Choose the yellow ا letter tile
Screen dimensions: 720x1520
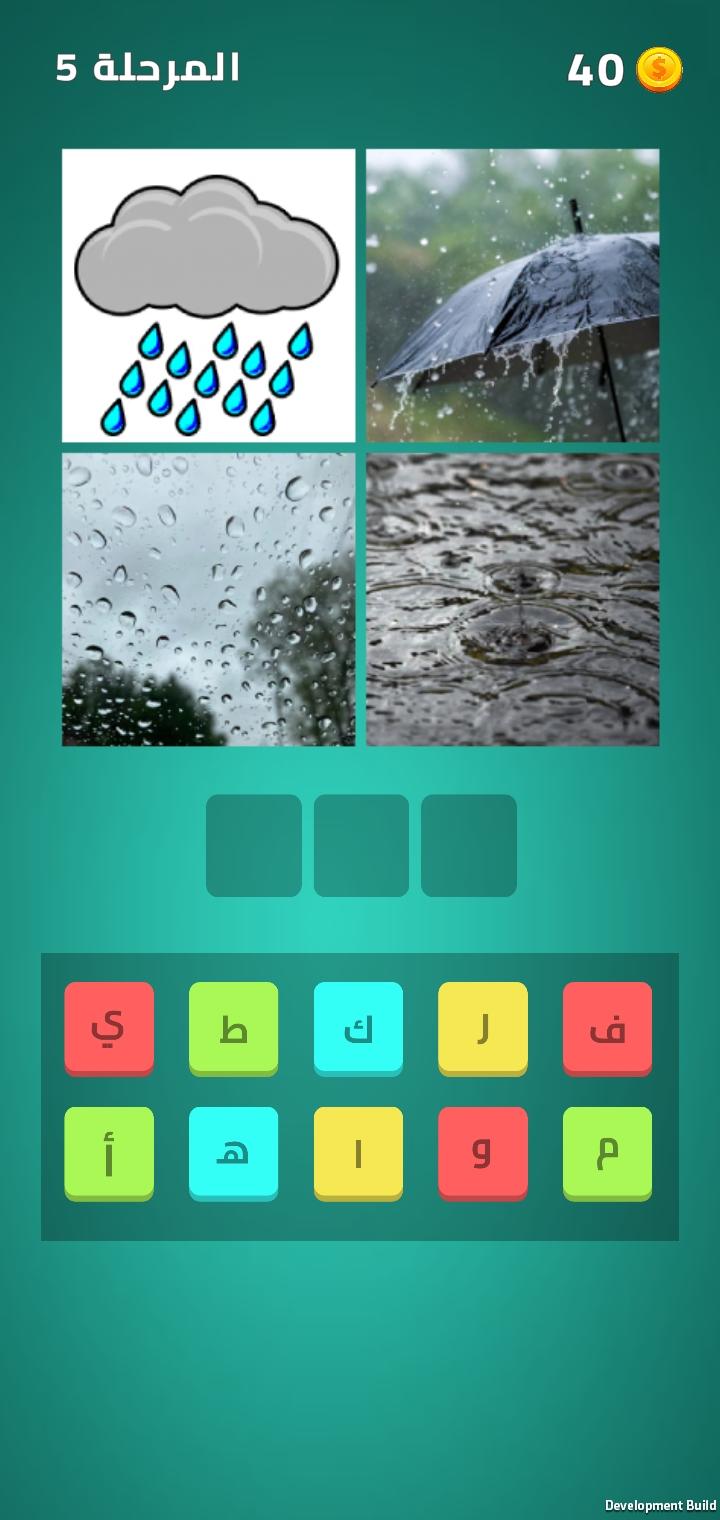tap(358, 1152)
